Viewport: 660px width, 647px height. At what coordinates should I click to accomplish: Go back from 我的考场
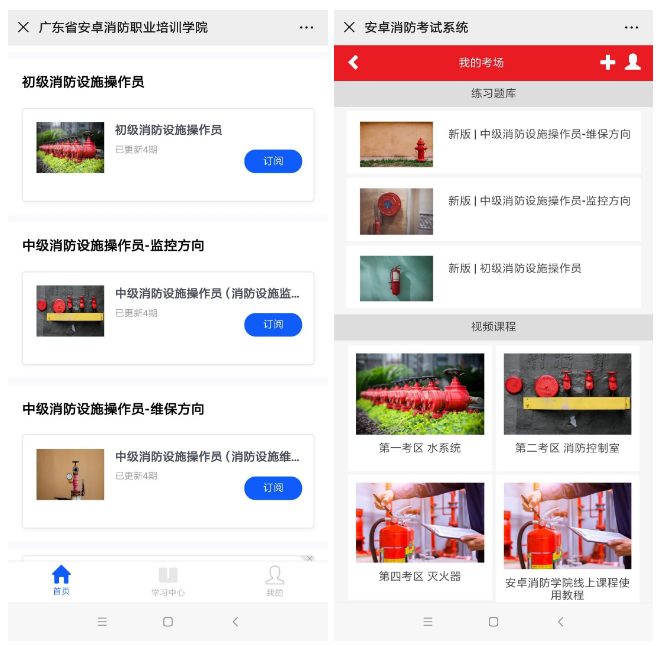(353, 62)
